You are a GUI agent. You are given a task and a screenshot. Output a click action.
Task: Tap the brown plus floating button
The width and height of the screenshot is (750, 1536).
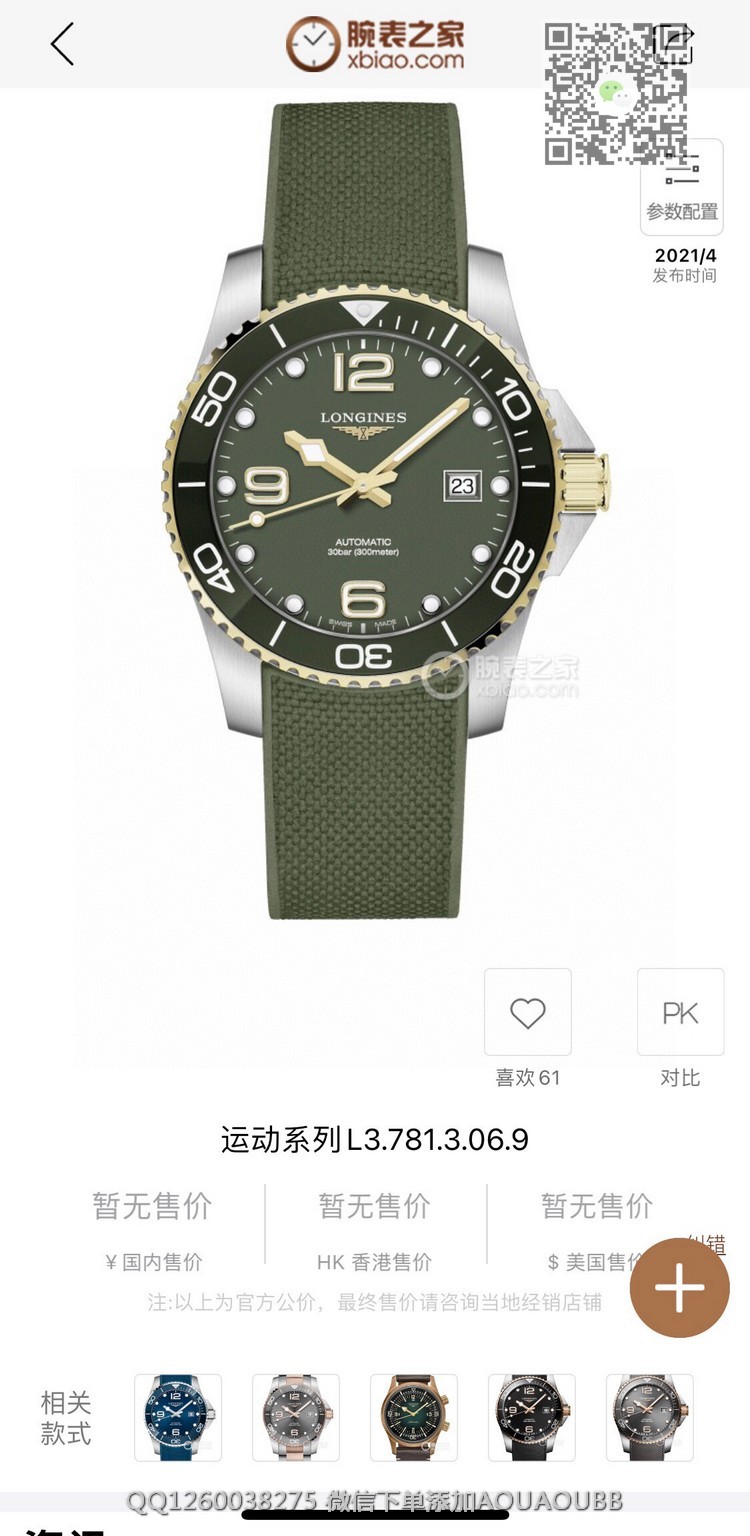pos(679,1289)
